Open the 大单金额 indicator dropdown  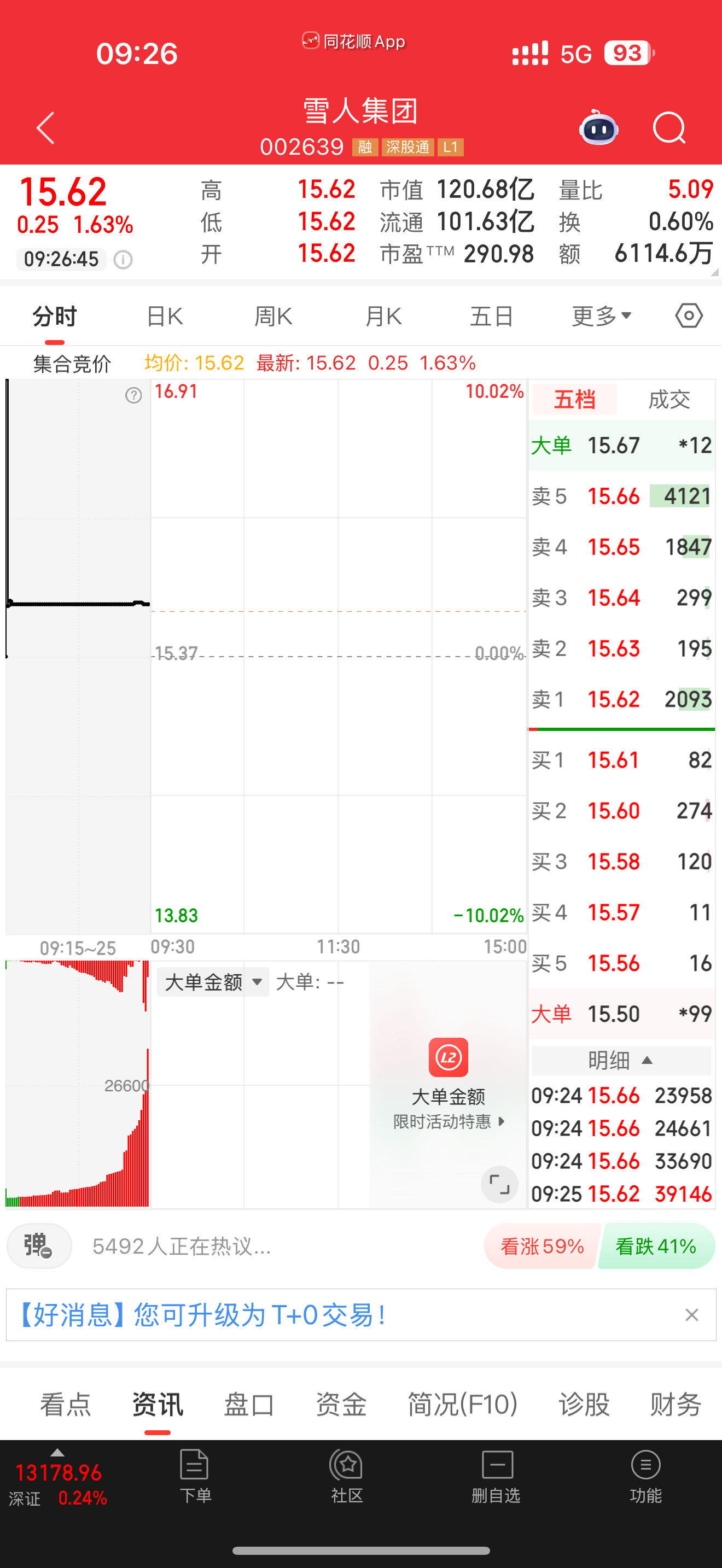coord(212,981)
